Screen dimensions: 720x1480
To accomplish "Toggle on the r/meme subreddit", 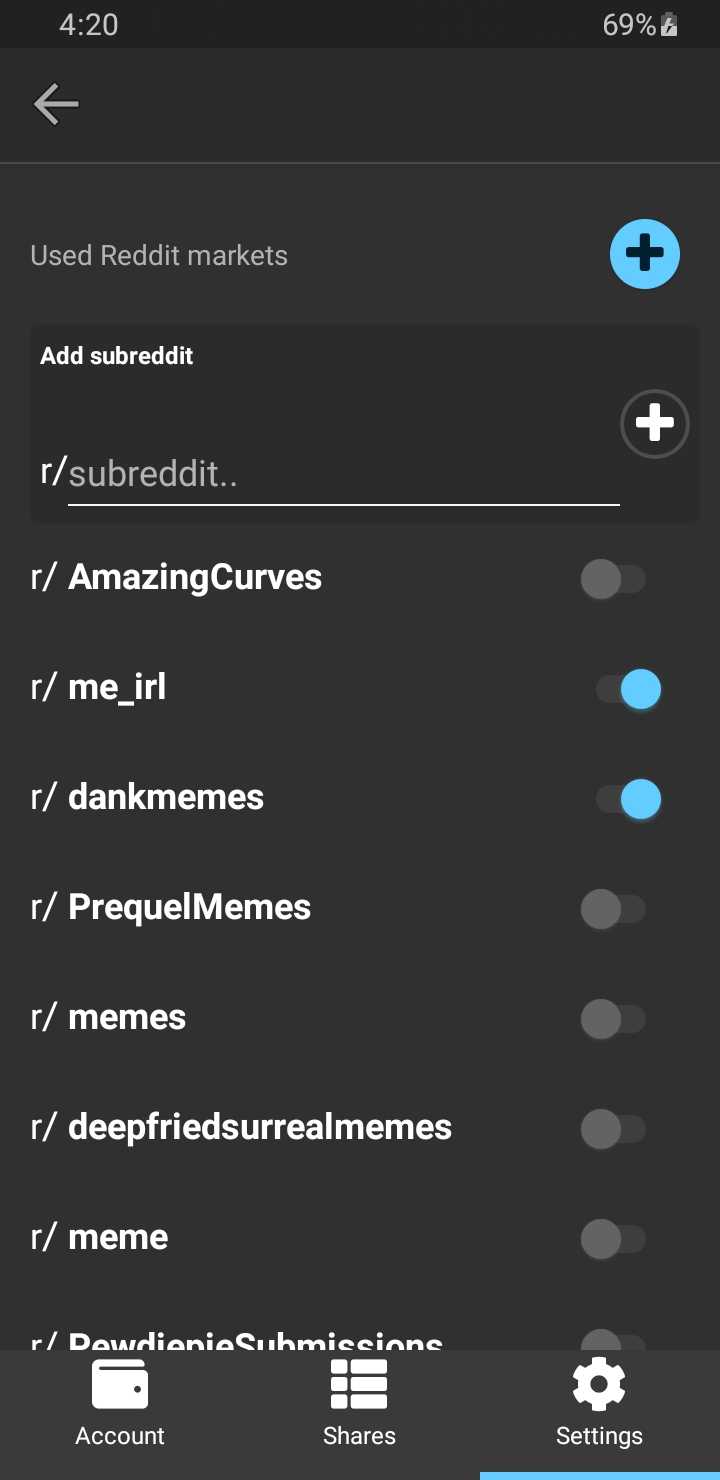I will point(614,1238).
